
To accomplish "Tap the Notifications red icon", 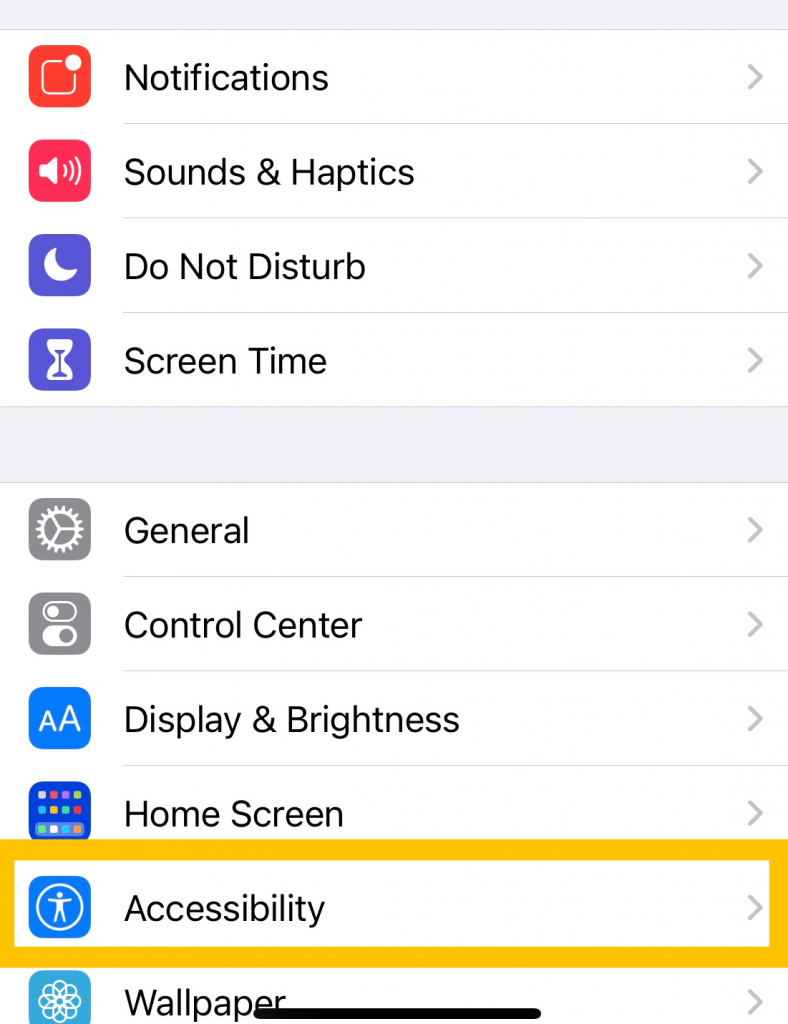I will tap(59, 76).
